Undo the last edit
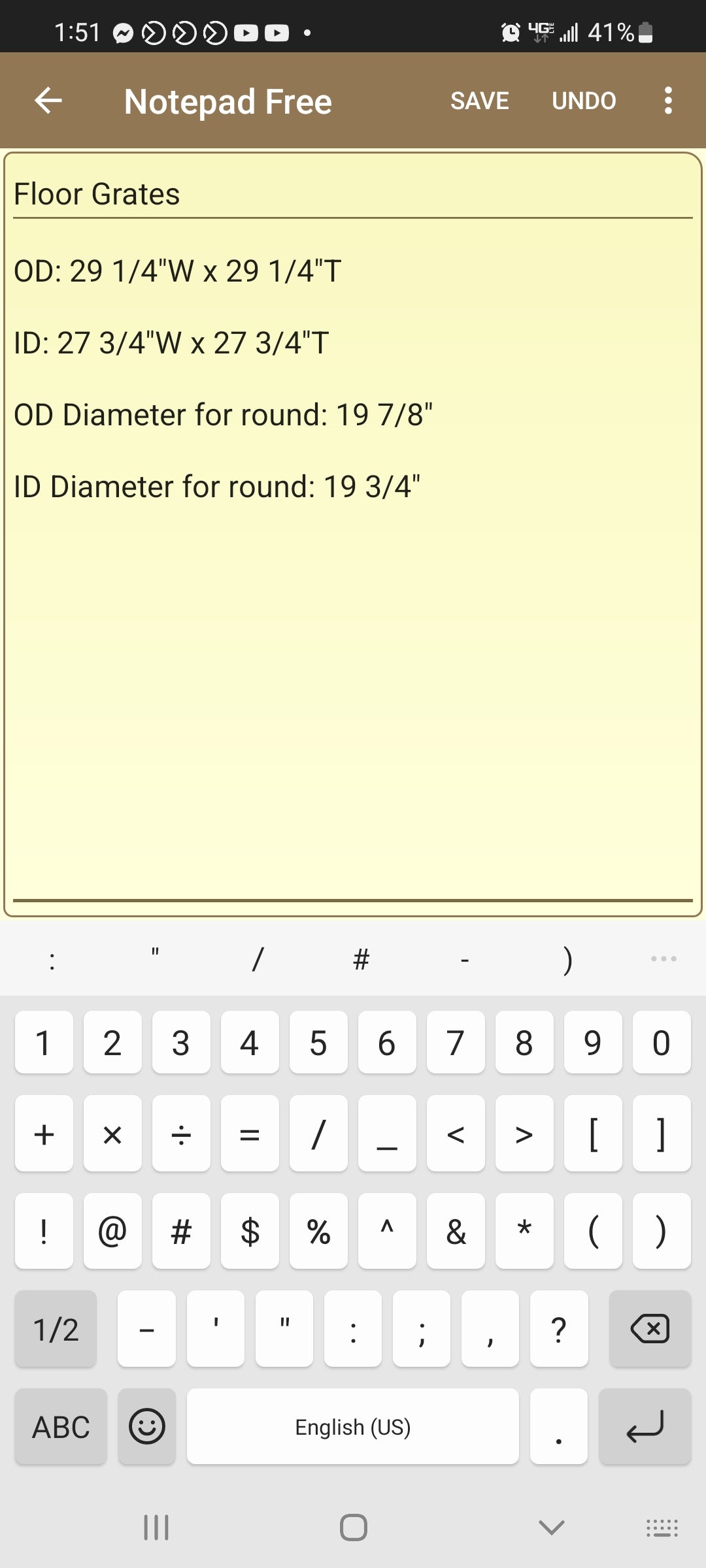706x1568 pixels. [x=584, y=101]
